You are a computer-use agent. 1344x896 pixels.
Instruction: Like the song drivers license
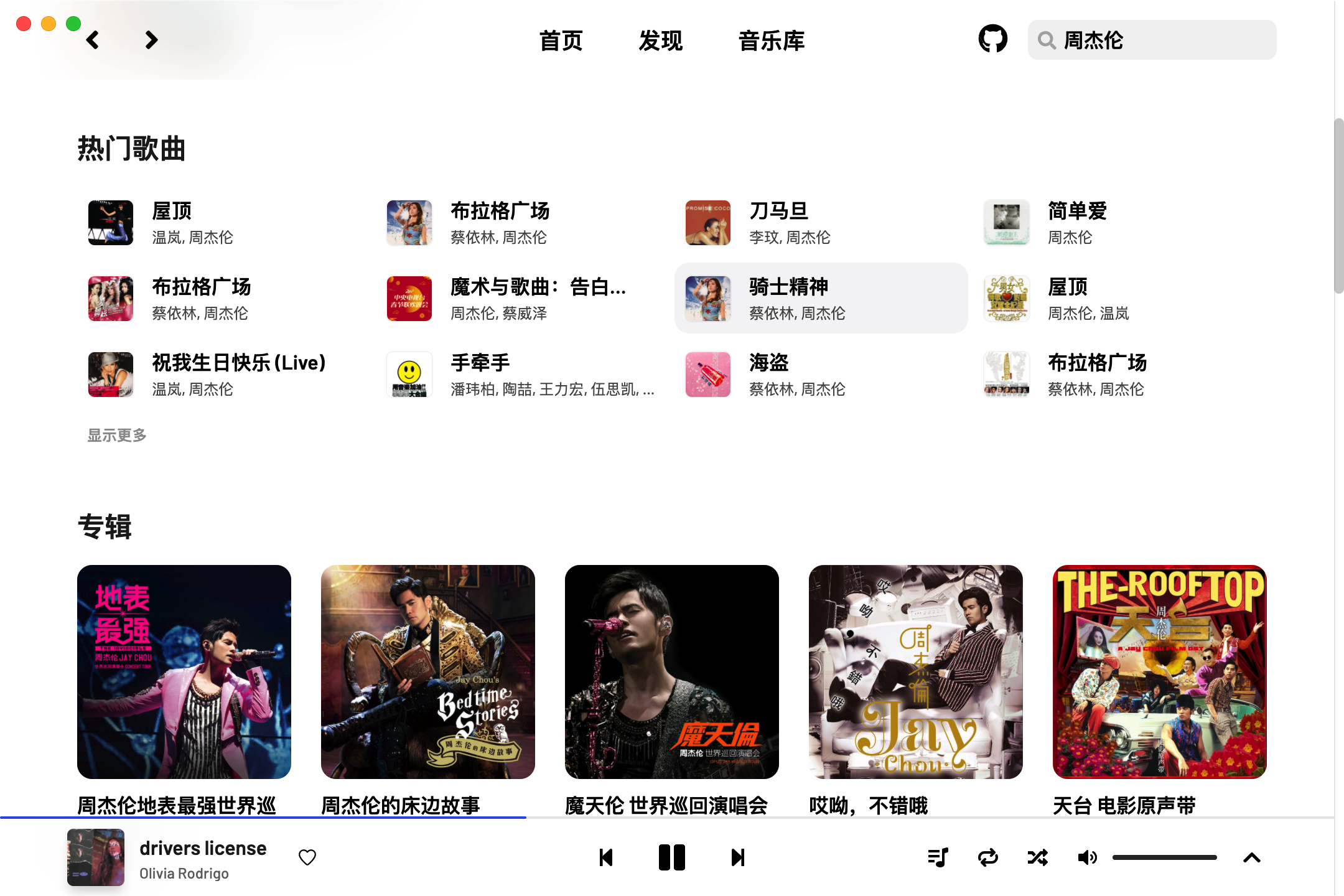pyautogui.click(x=307, y=857)
